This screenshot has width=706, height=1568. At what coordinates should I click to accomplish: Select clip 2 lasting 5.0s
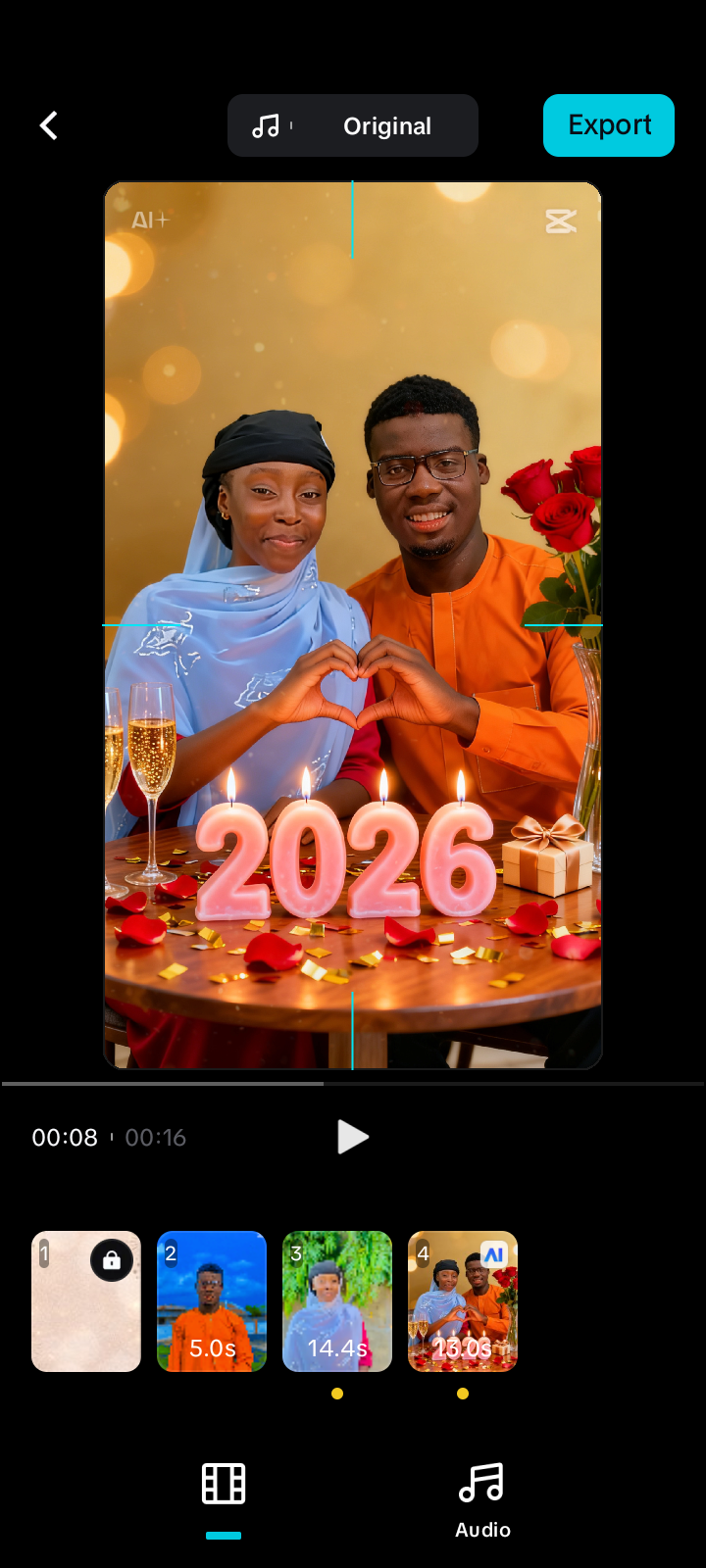212,1301
